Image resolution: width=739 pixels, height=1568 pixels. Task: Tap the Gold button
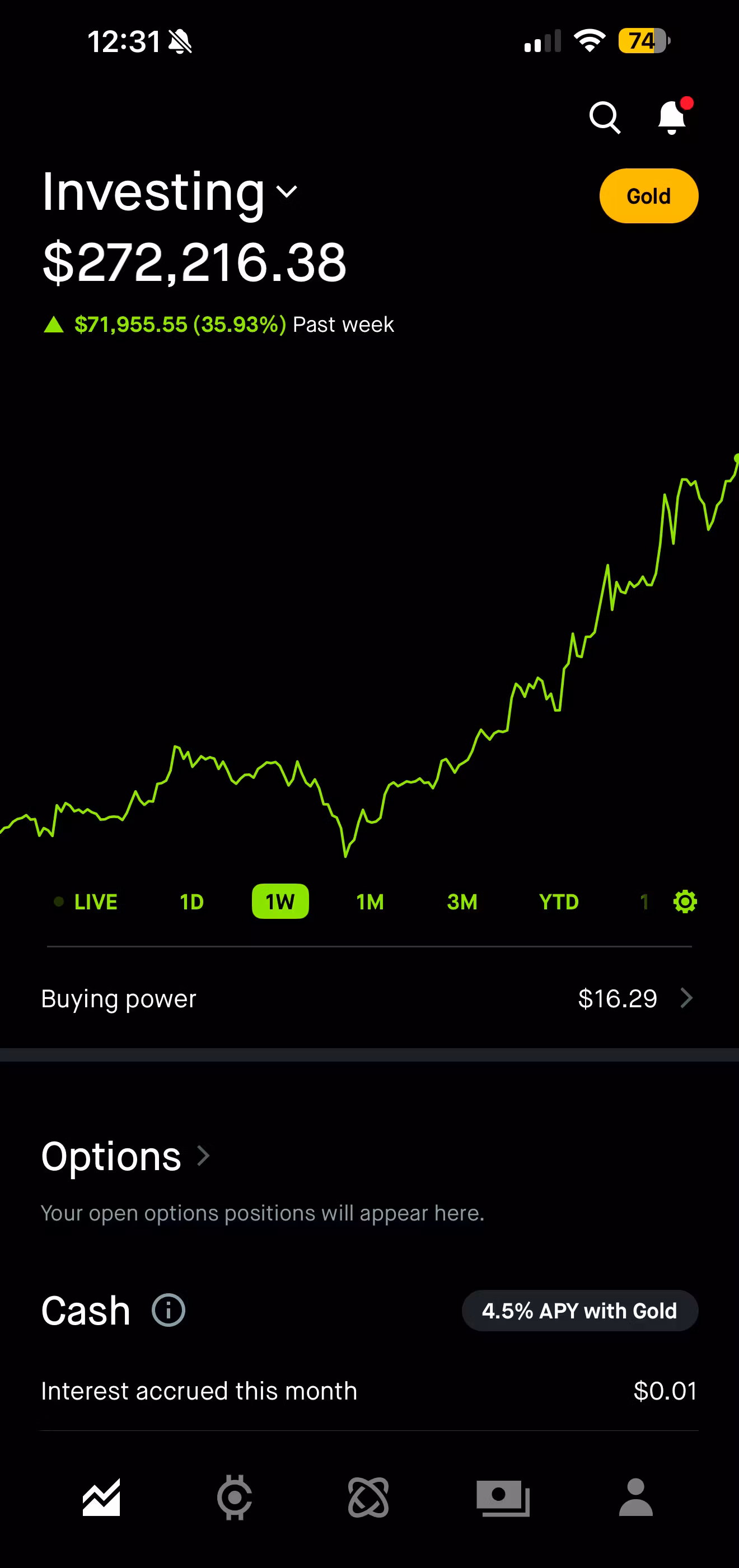coord(648,196)
